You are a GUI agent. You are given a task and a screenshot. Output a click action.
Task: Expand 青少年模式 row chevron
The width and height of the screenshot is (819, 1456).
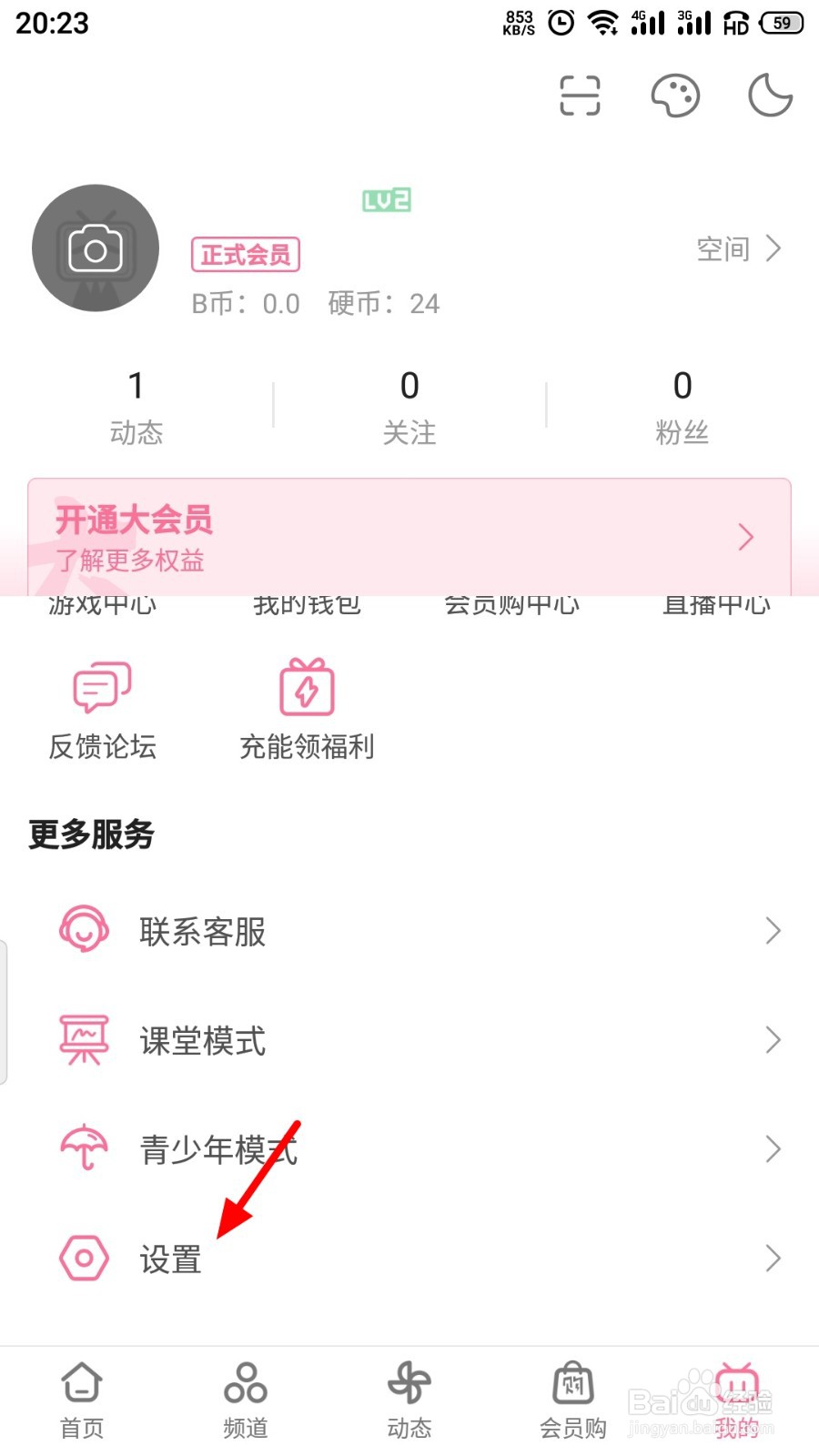(x=773, y=1148)
